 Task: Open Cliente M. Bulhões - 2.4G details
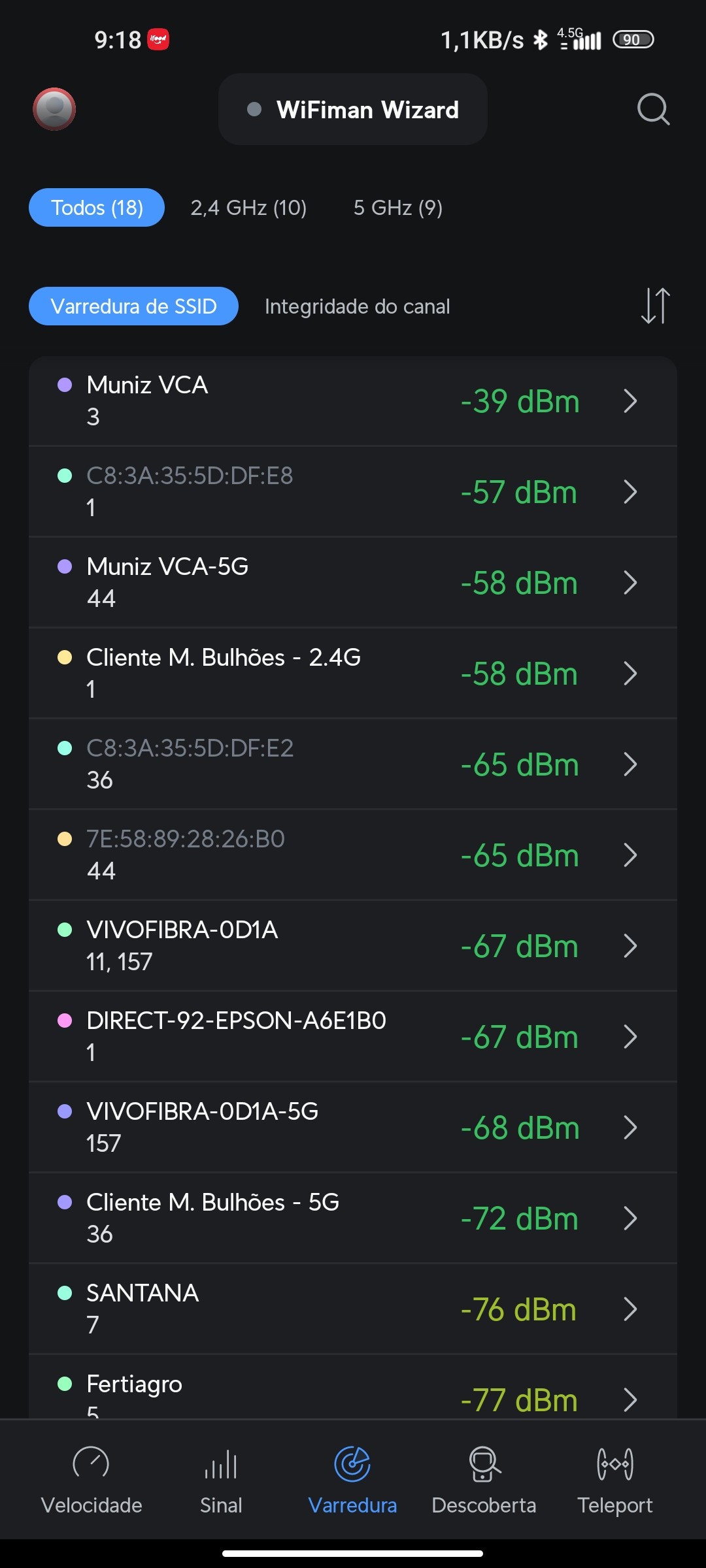pyautogui.click(x=353, y=673)
